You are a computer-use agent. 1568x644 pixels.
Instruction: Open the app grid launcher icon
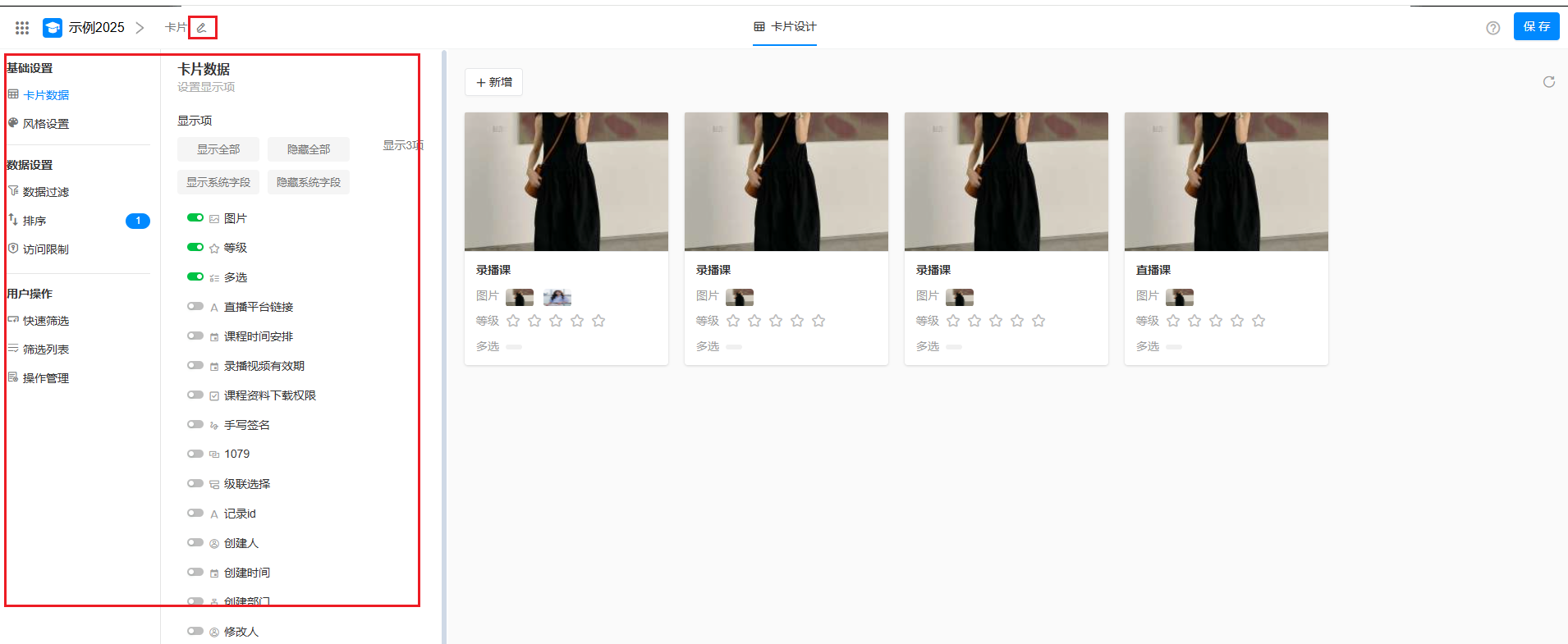click(x=22, y=28)
